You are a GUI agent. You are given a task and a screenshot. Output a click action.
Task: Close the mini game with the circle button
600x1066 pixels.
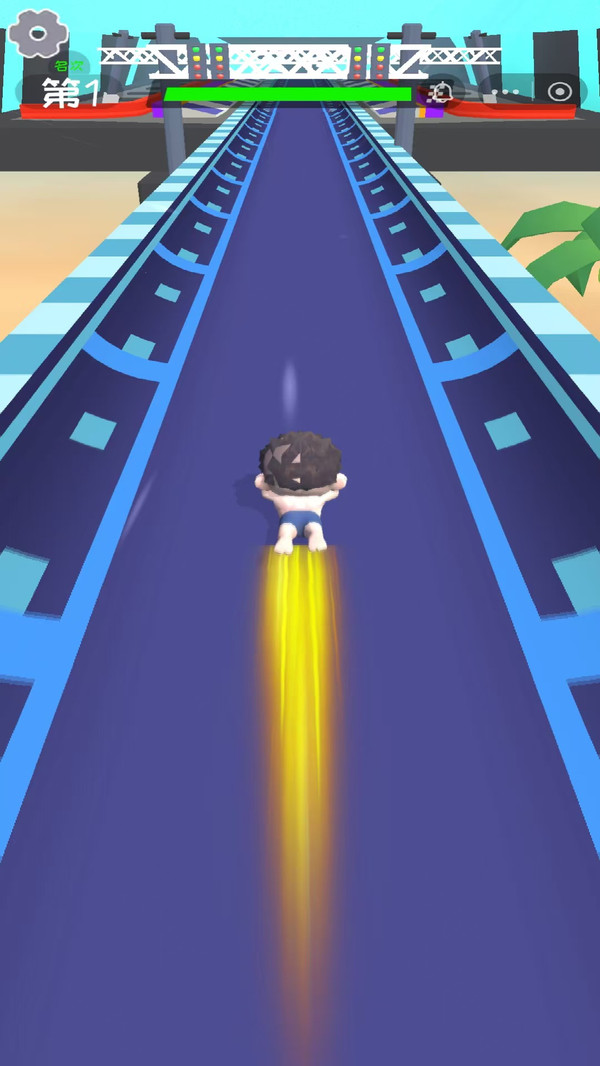pos(560,92)
